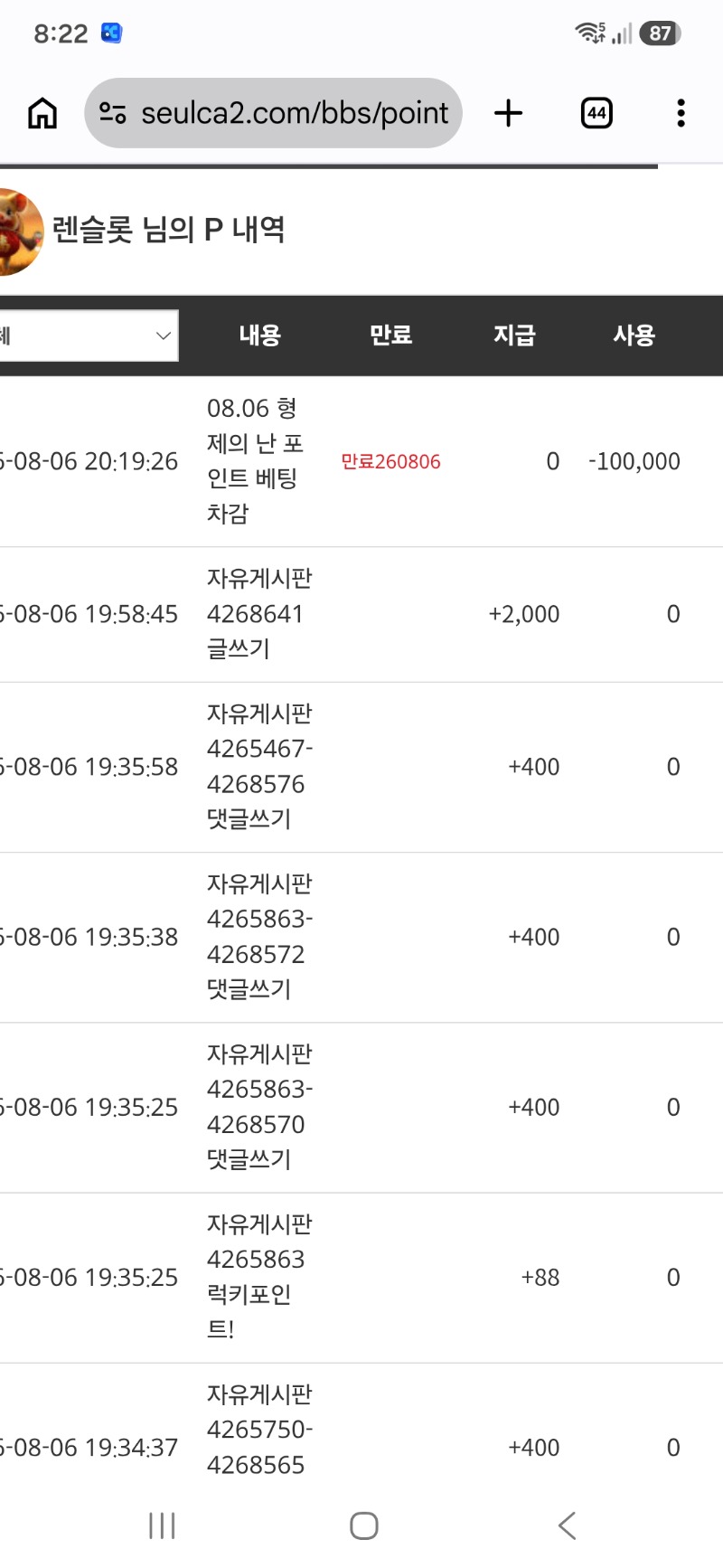Open the tab switcher showing 44
Screen dimensions: 723x1568
point(596,113)
